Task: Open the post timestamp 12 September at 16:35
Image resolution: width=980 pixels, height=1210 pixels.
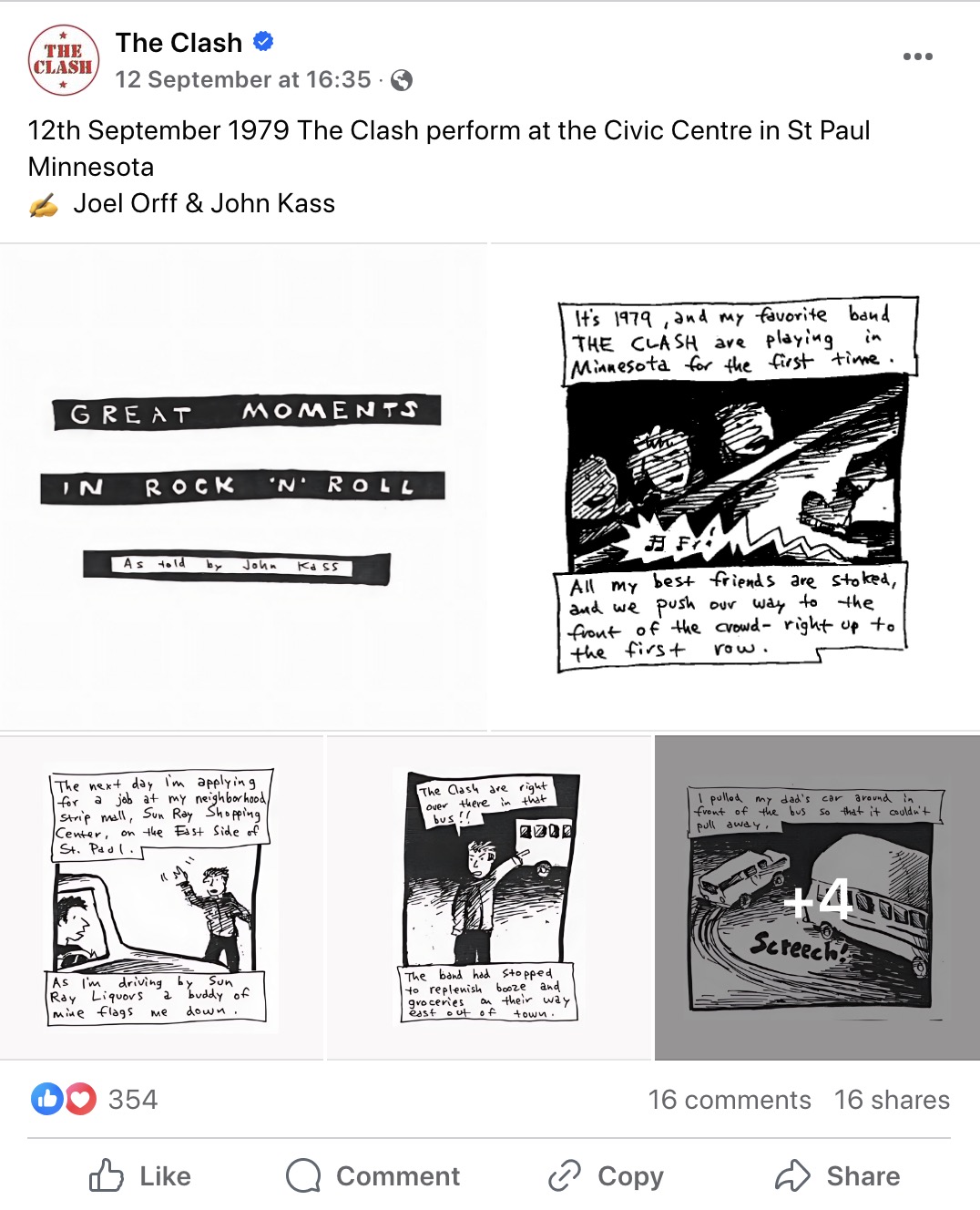Action: point(242,80)
